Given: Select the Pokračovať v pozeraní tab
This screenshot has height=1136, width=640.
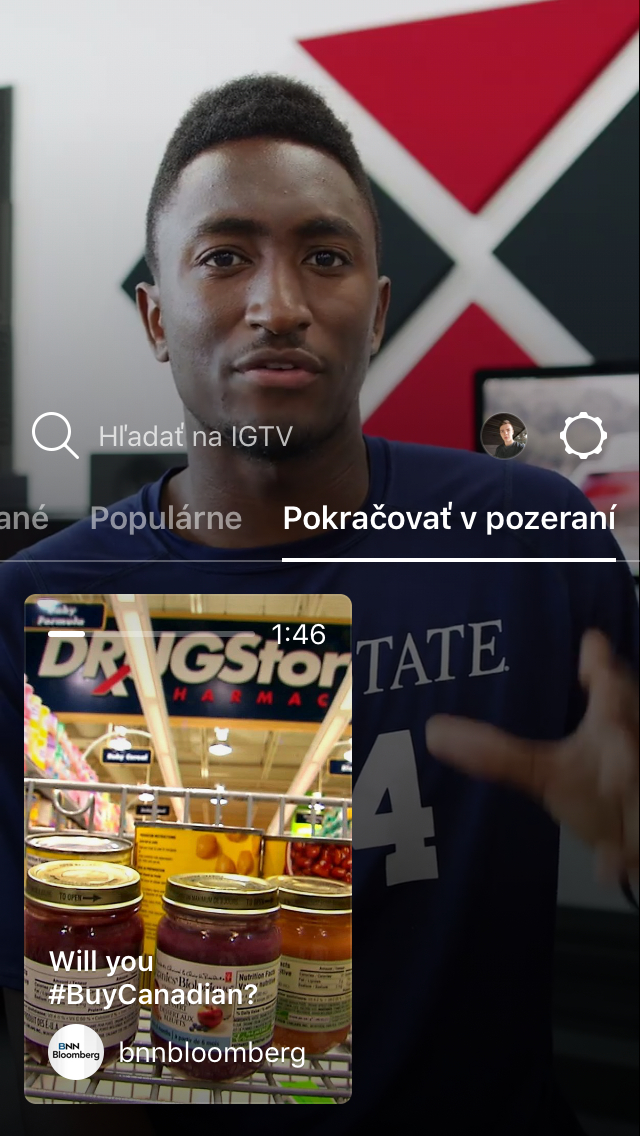Looking at the screenshot, I should 449,519.
